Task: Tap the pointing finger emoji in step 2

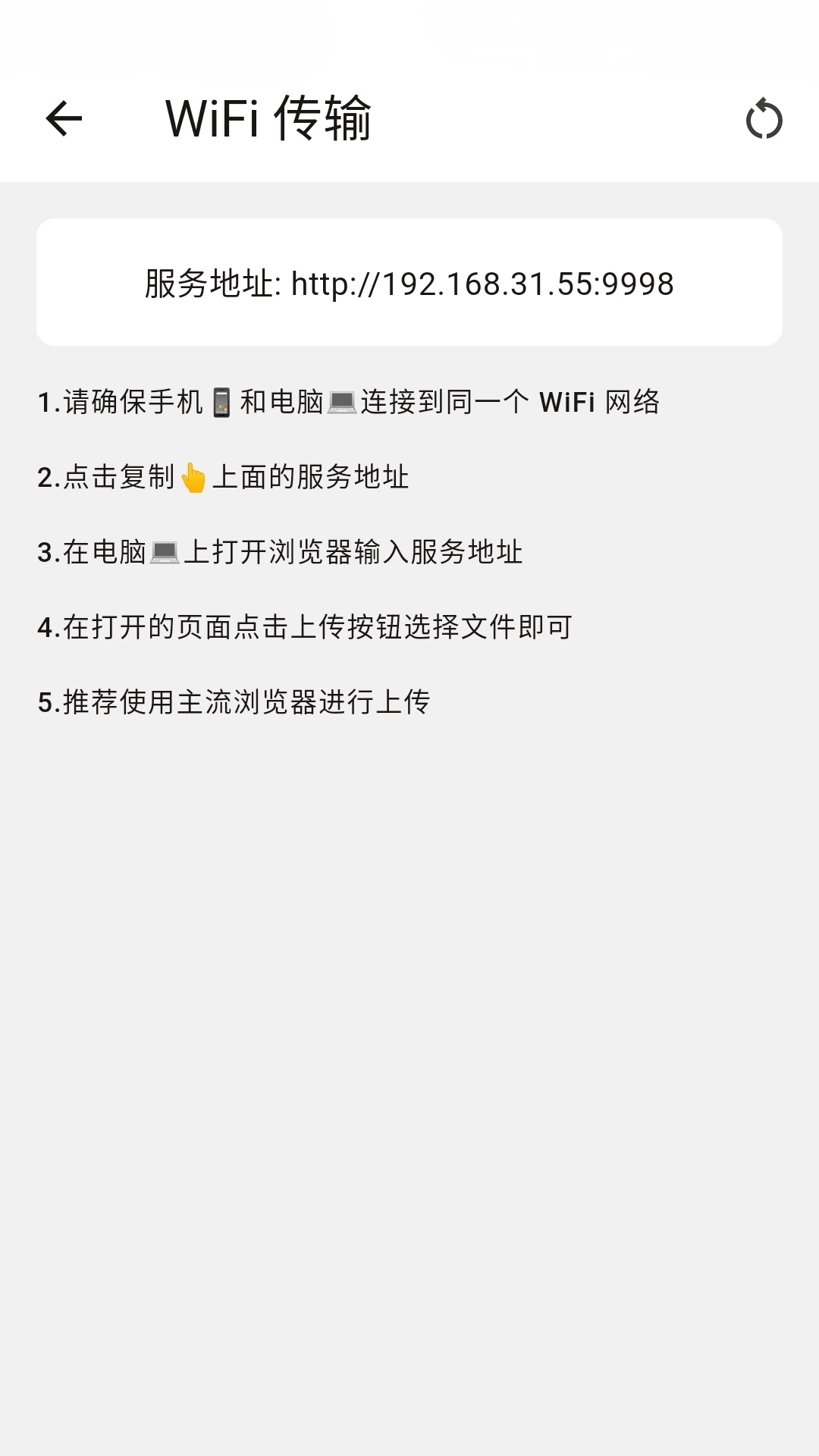Action: click(195, 476)
